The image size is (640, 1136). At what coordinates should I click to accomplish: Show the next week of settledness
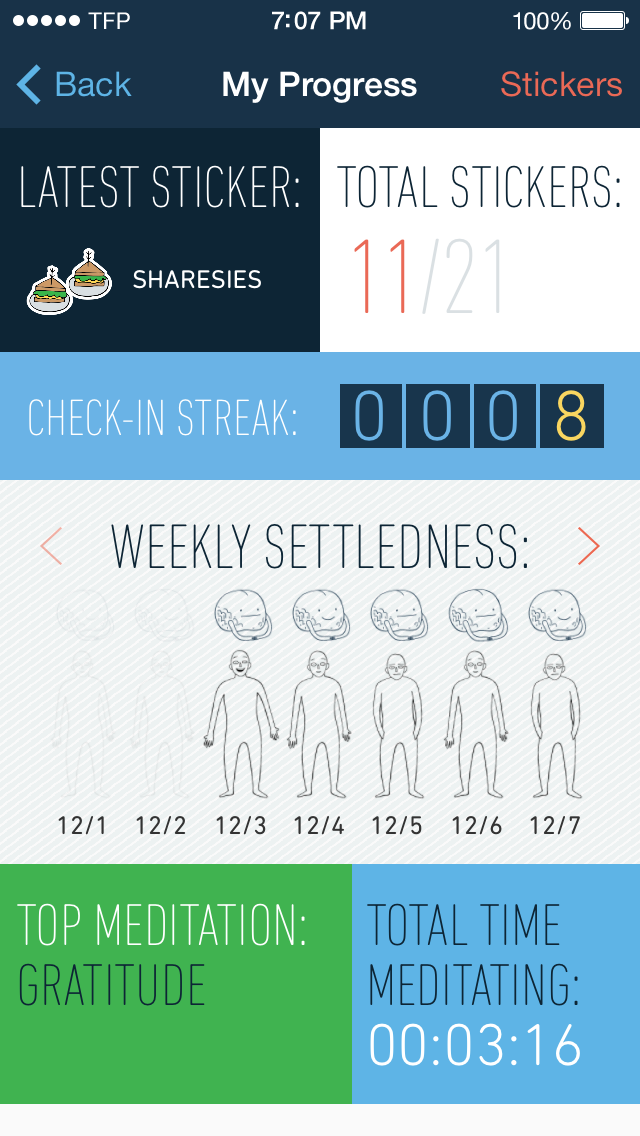coord(589,546)
